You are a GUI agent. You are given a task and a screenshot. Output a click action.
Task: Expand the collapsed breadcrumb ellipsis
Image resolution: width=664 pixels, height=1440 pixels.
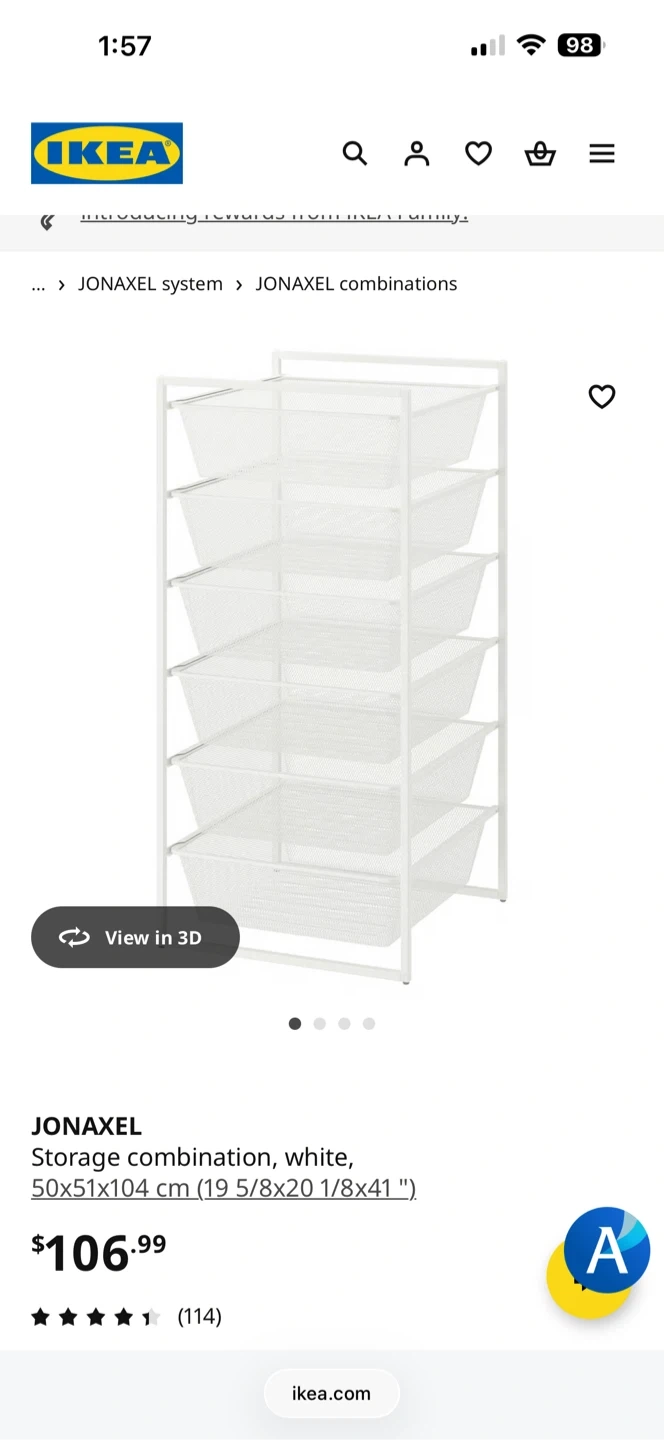38,284
